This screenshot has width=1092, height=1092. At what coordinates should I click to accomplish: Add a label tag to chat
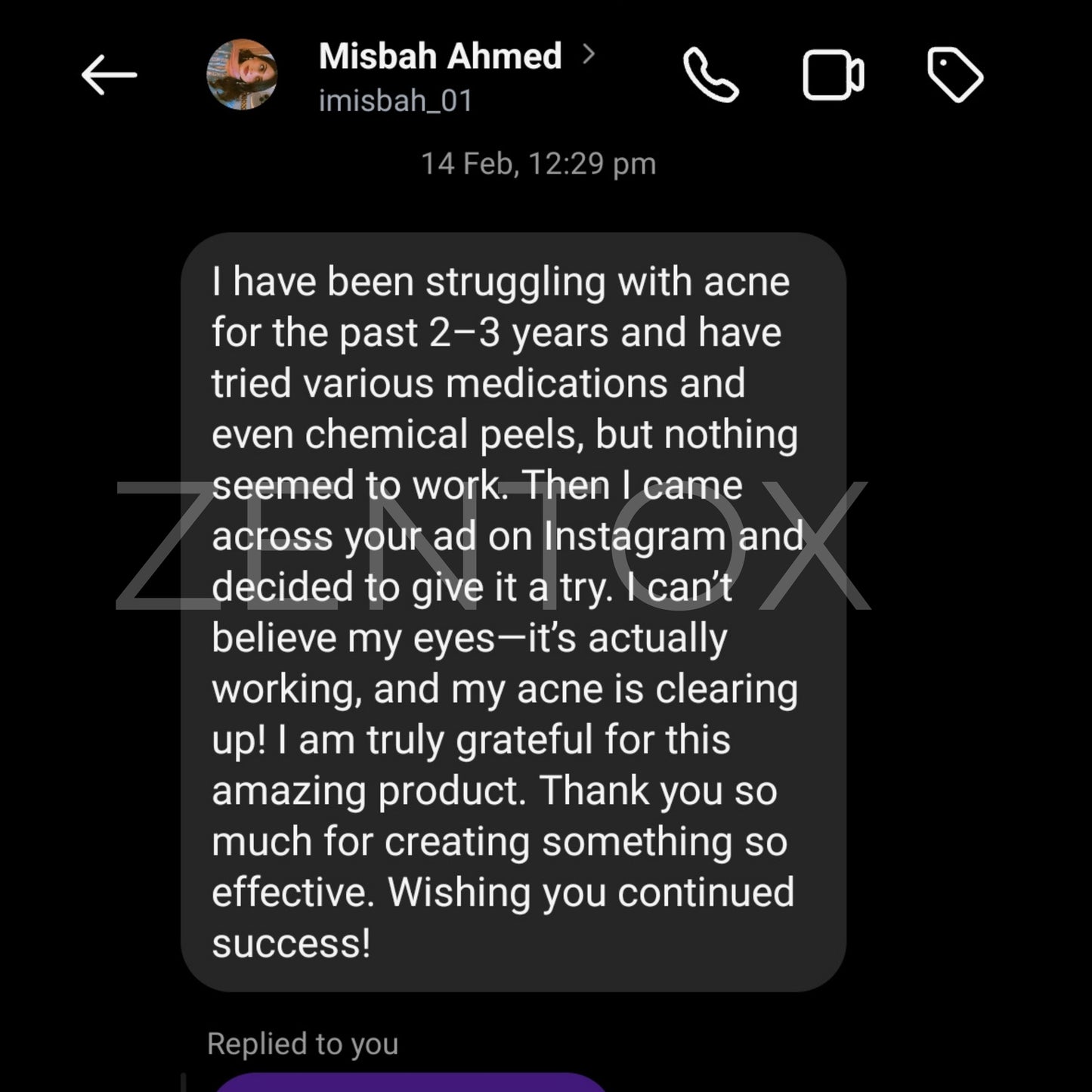pos(954,75)
